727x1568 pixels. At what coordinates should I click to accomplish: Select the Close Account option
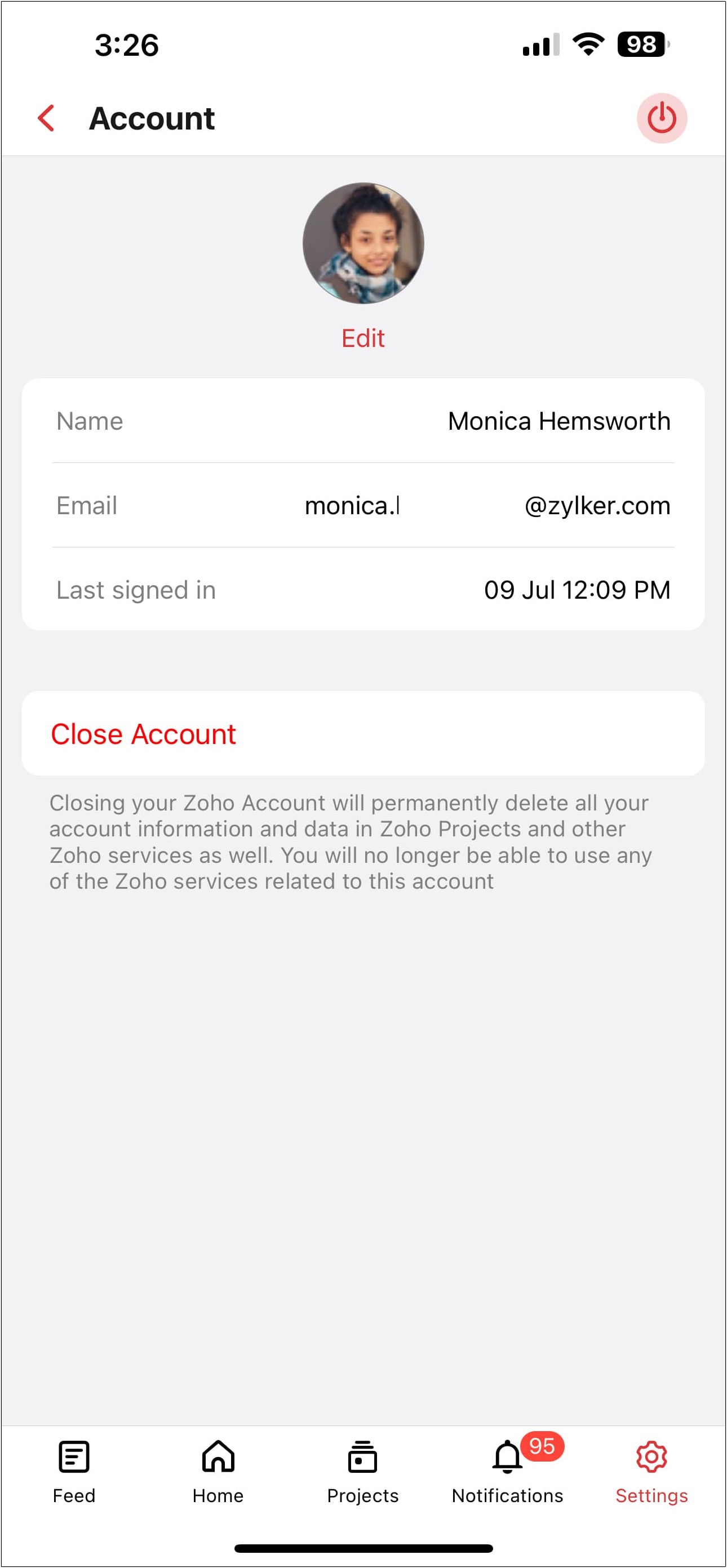pyautogui.click(x=144, y=733)
